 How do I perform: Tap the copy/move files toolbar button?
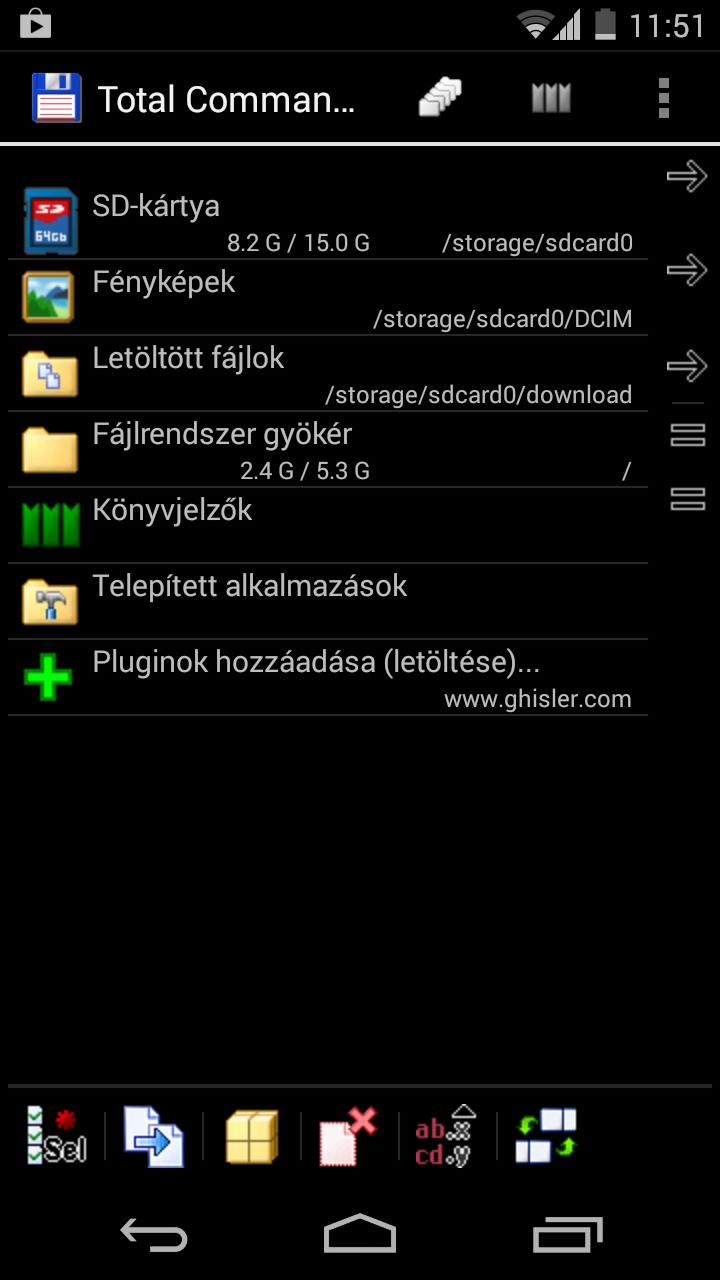coord(154,1137)
